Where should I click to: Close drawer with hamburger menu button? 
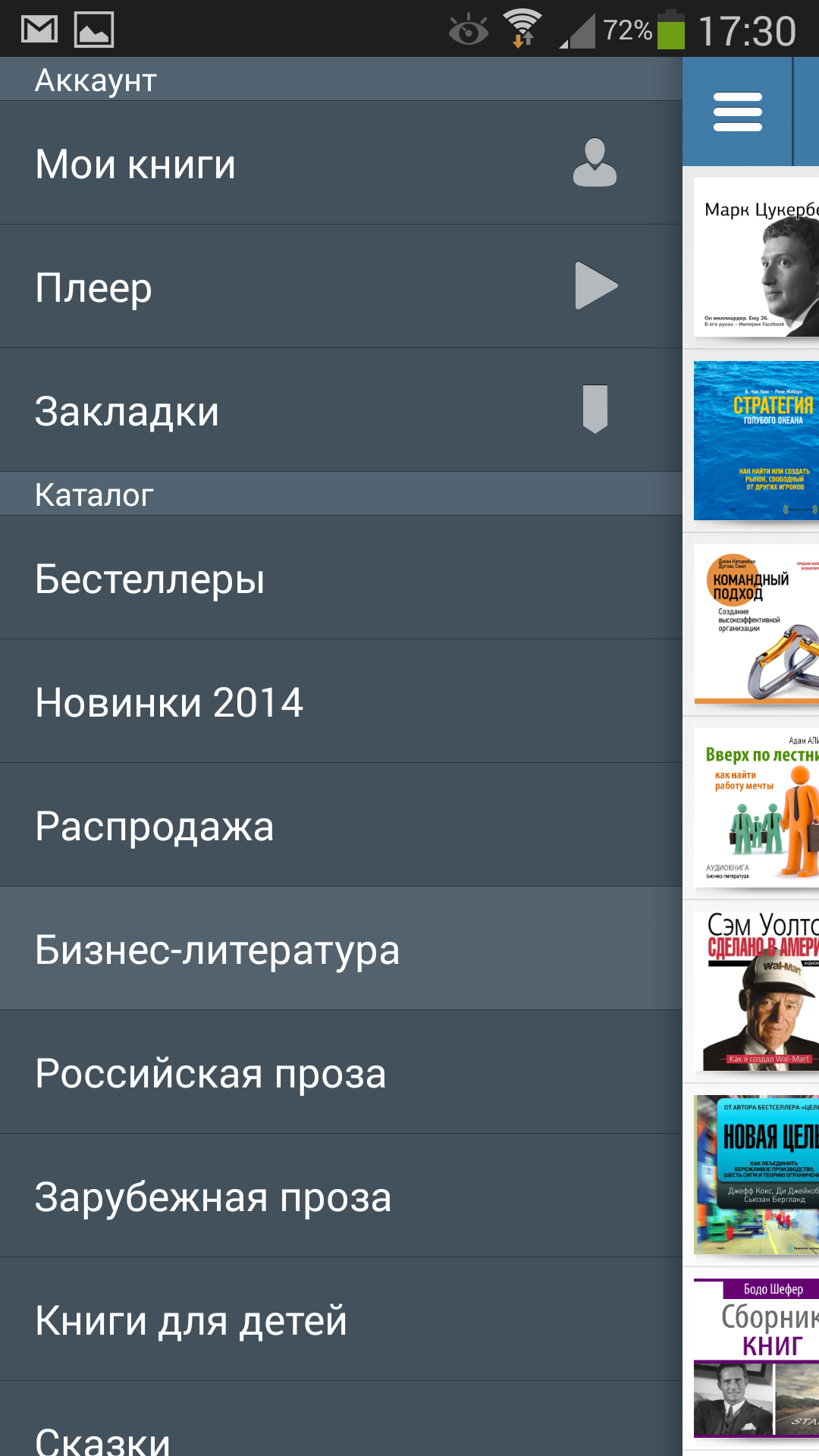(x=737, y=111)
